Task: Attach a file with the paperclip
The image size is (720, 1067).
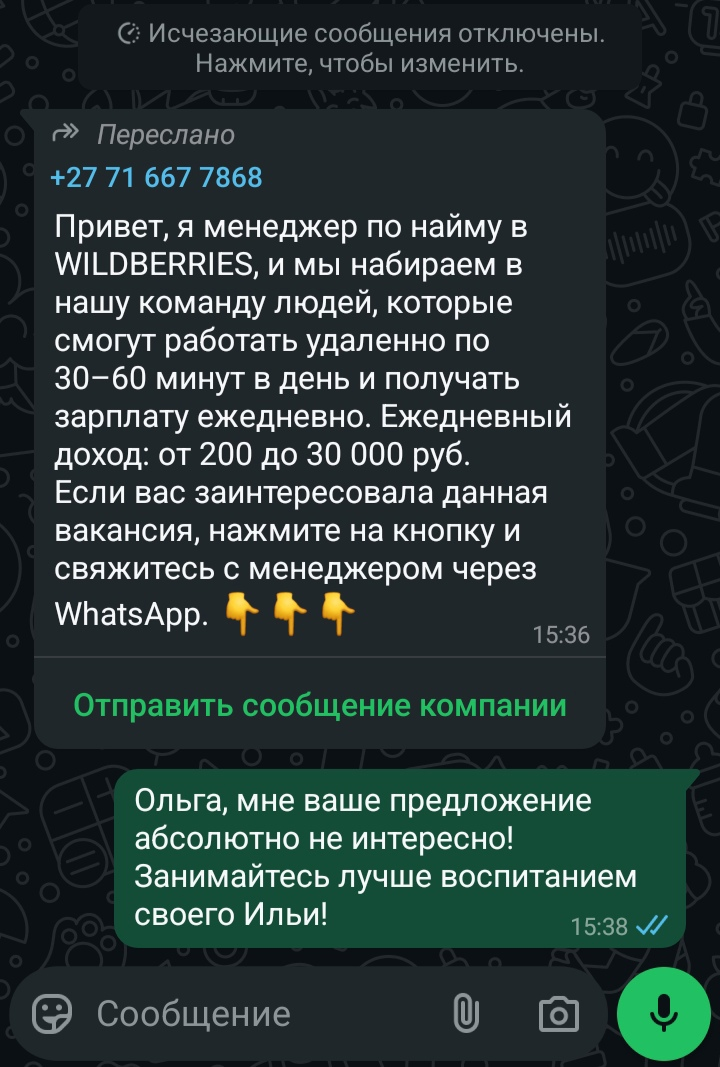Action: point(466,1014)
